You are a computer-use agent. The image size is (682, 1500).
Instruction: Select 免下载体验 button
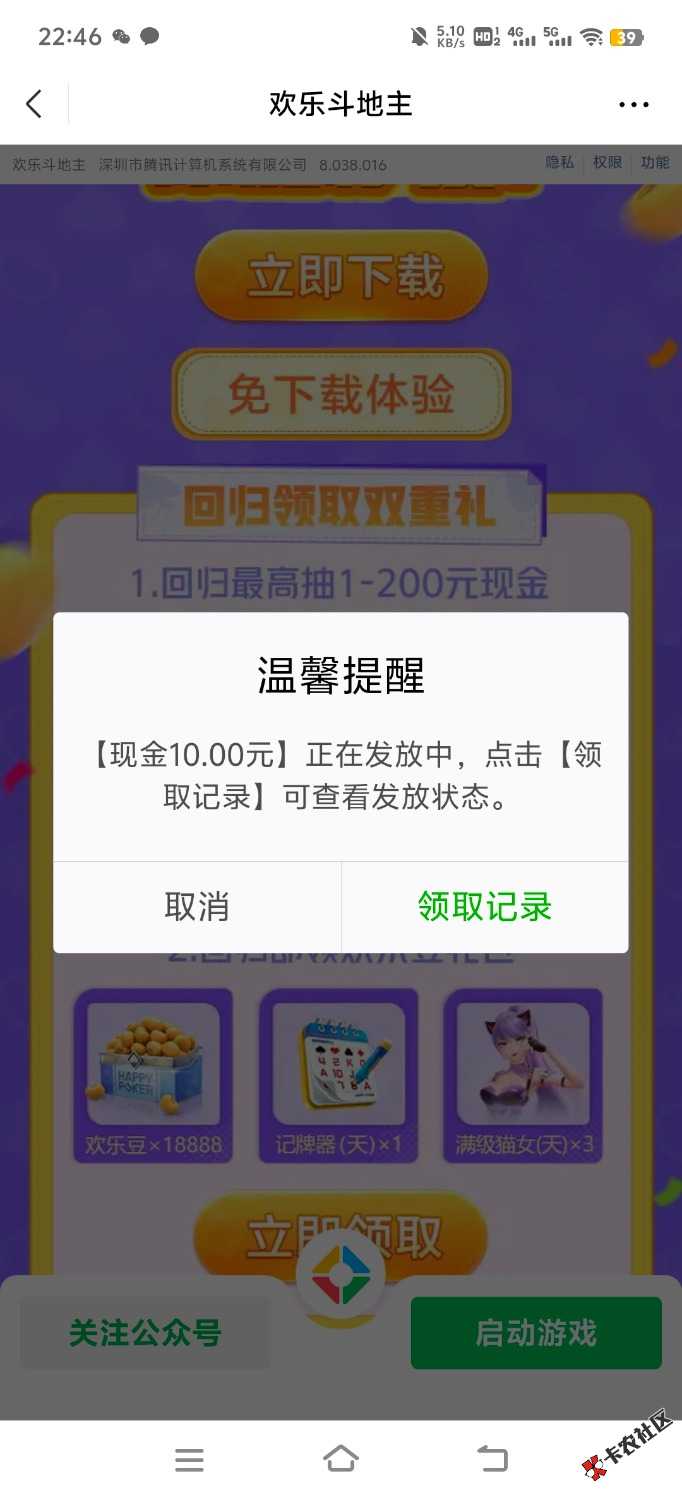pyautogui.click(x=341, y=394)
